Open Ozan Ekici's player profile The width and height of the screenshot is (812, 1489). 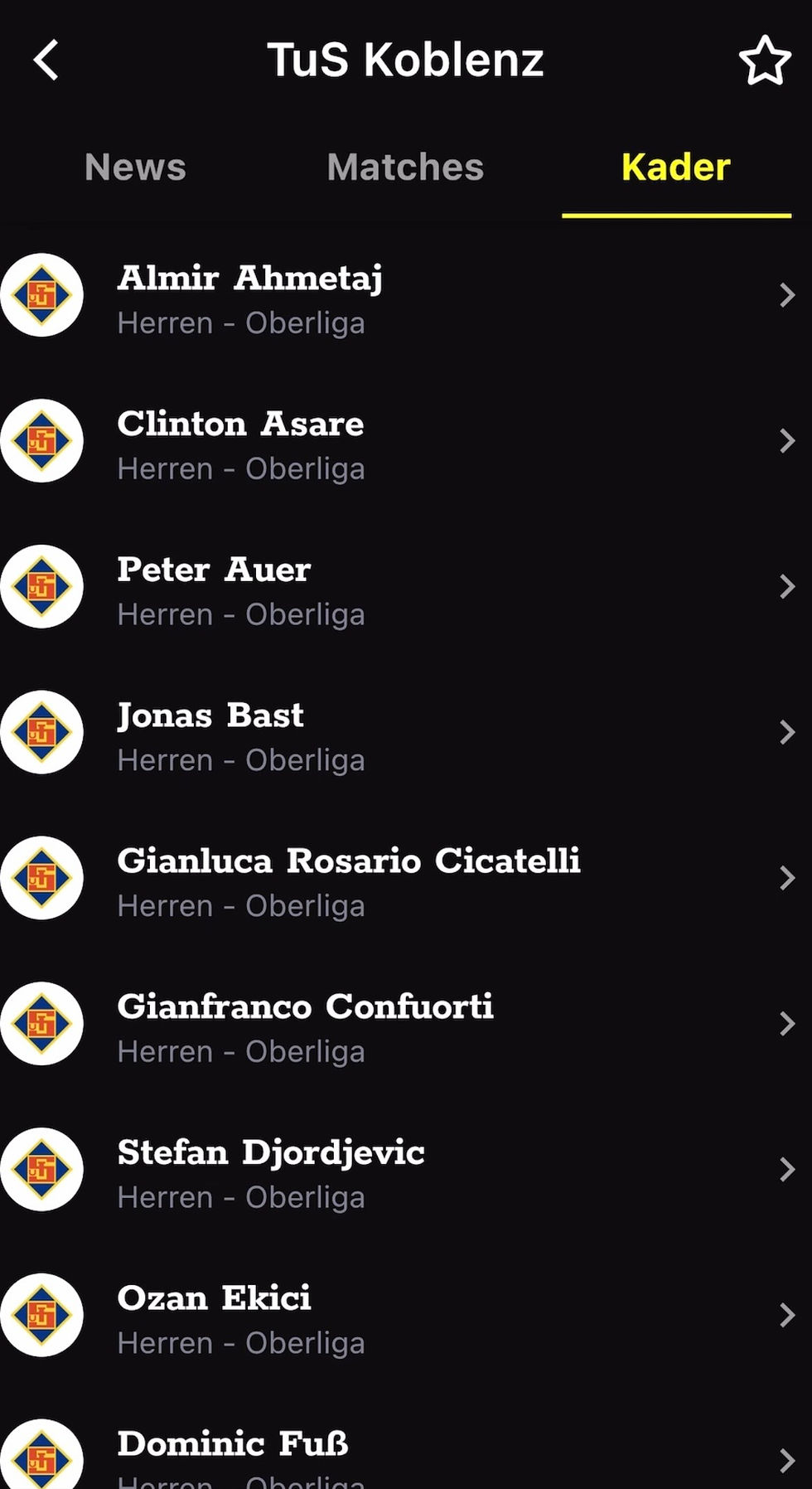coord(406,1316)
